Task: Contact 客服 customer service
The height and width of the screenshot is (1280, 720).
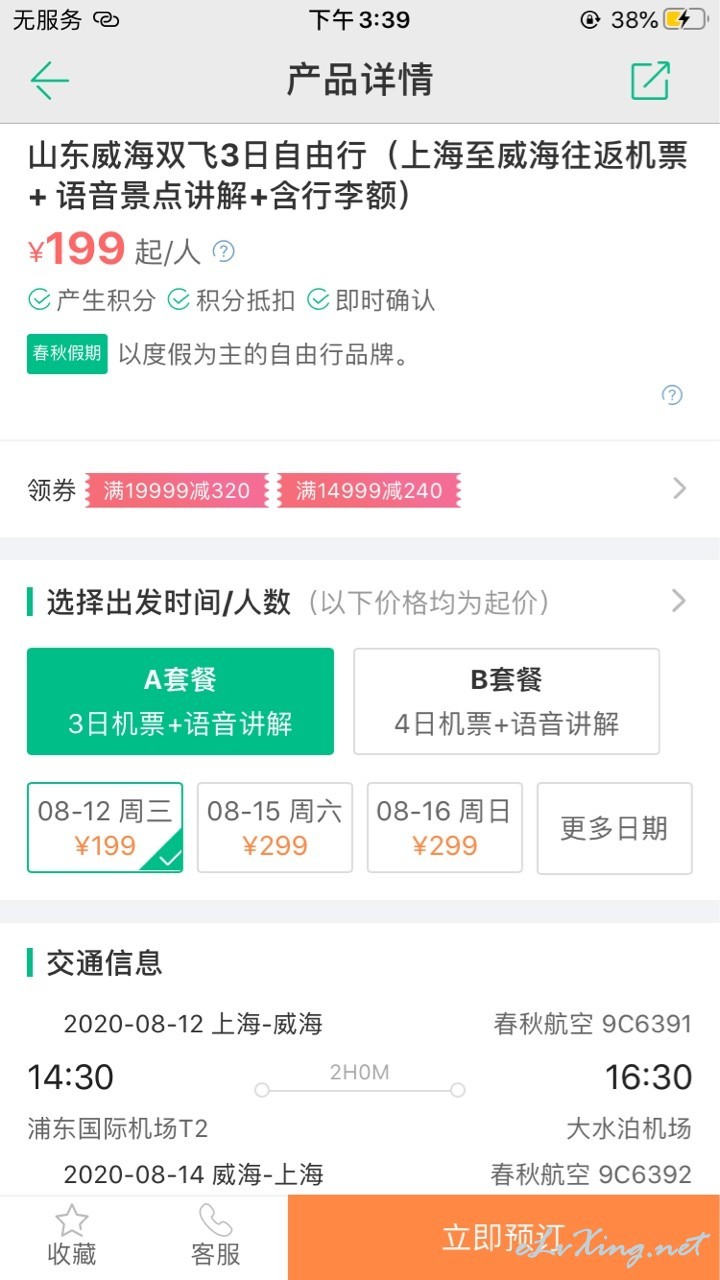Action: pos(216,1236)
